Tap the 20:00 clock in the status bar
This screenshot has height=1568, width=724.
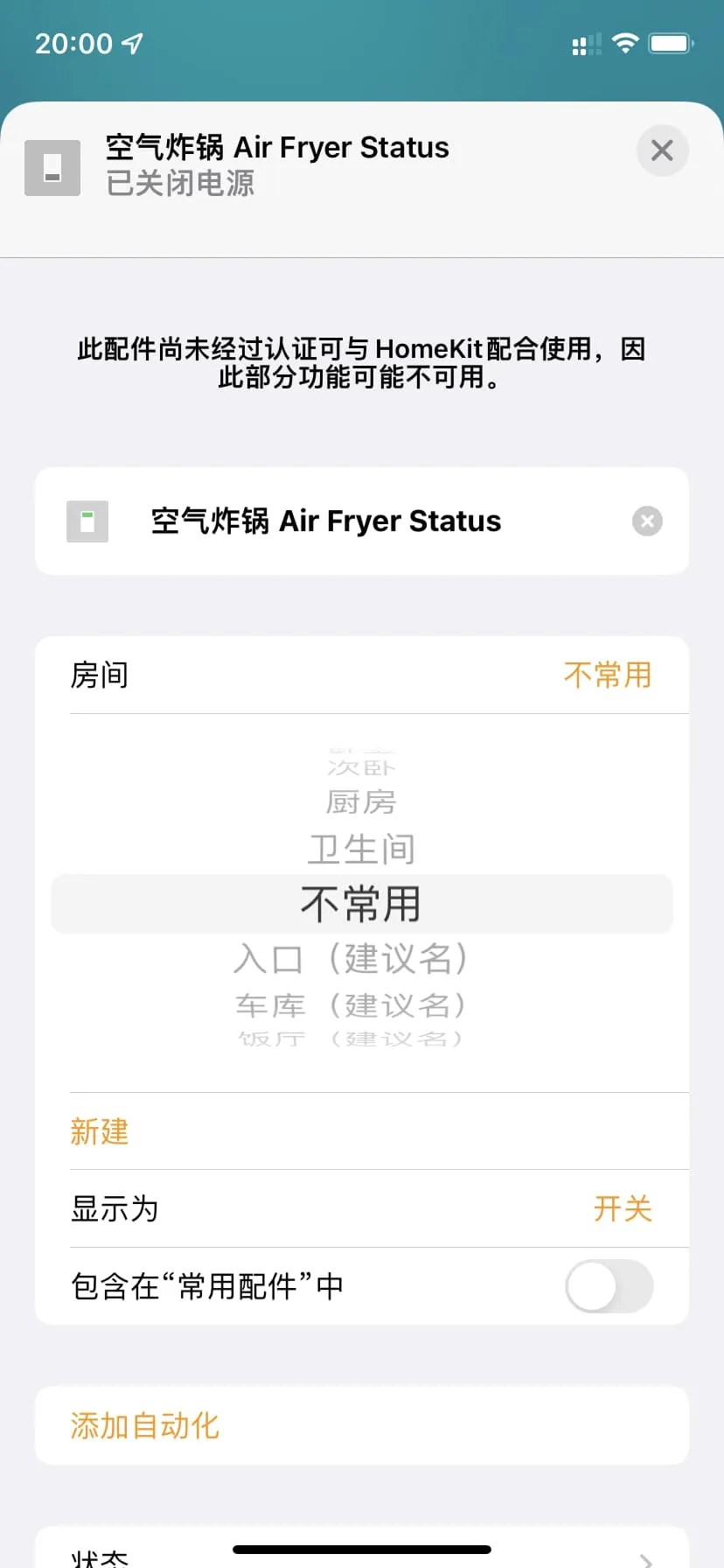pyautogui.click(x=74, y=42)
